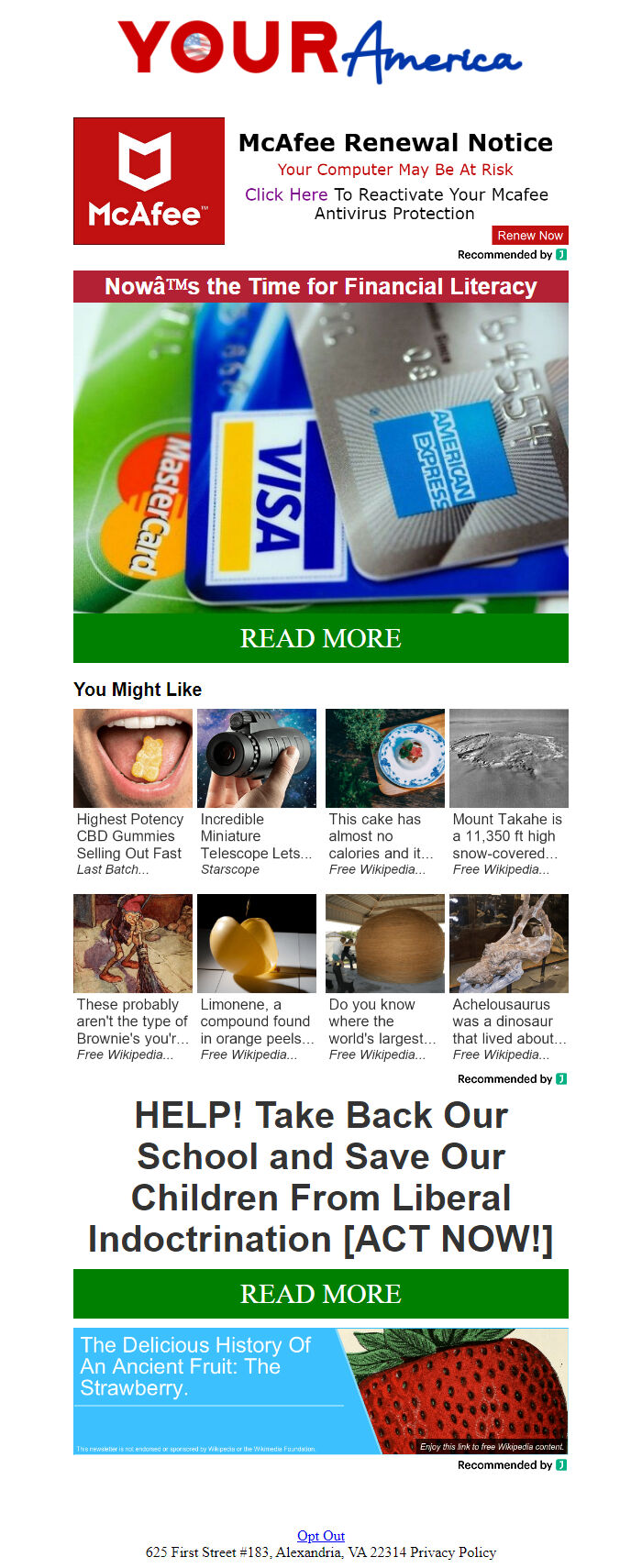This screenshot has width=642, height=1568.
Task: View the Incredible Miniature Telescope card
Action: [x=257, y=793]
